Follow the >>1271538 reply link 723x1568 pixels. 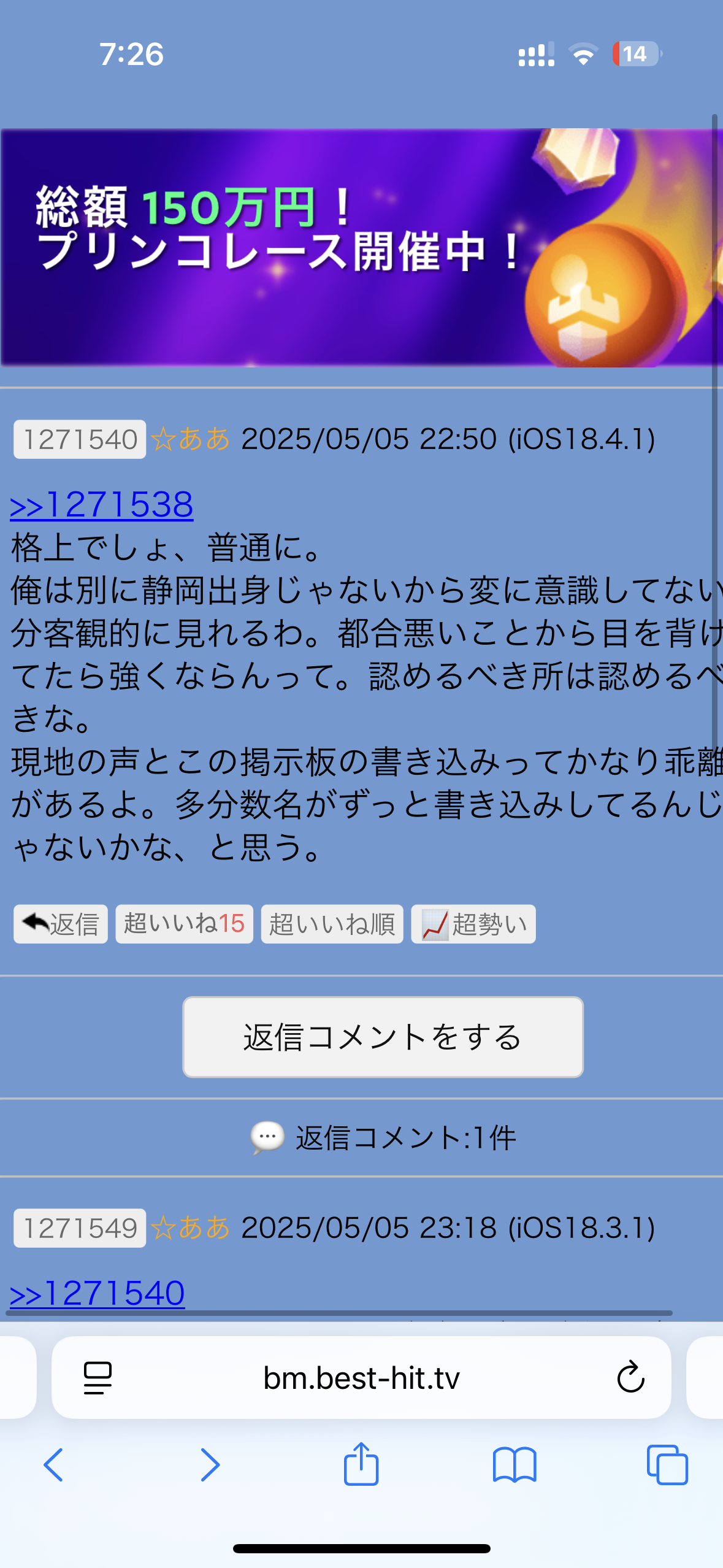[x=102, y=505]
